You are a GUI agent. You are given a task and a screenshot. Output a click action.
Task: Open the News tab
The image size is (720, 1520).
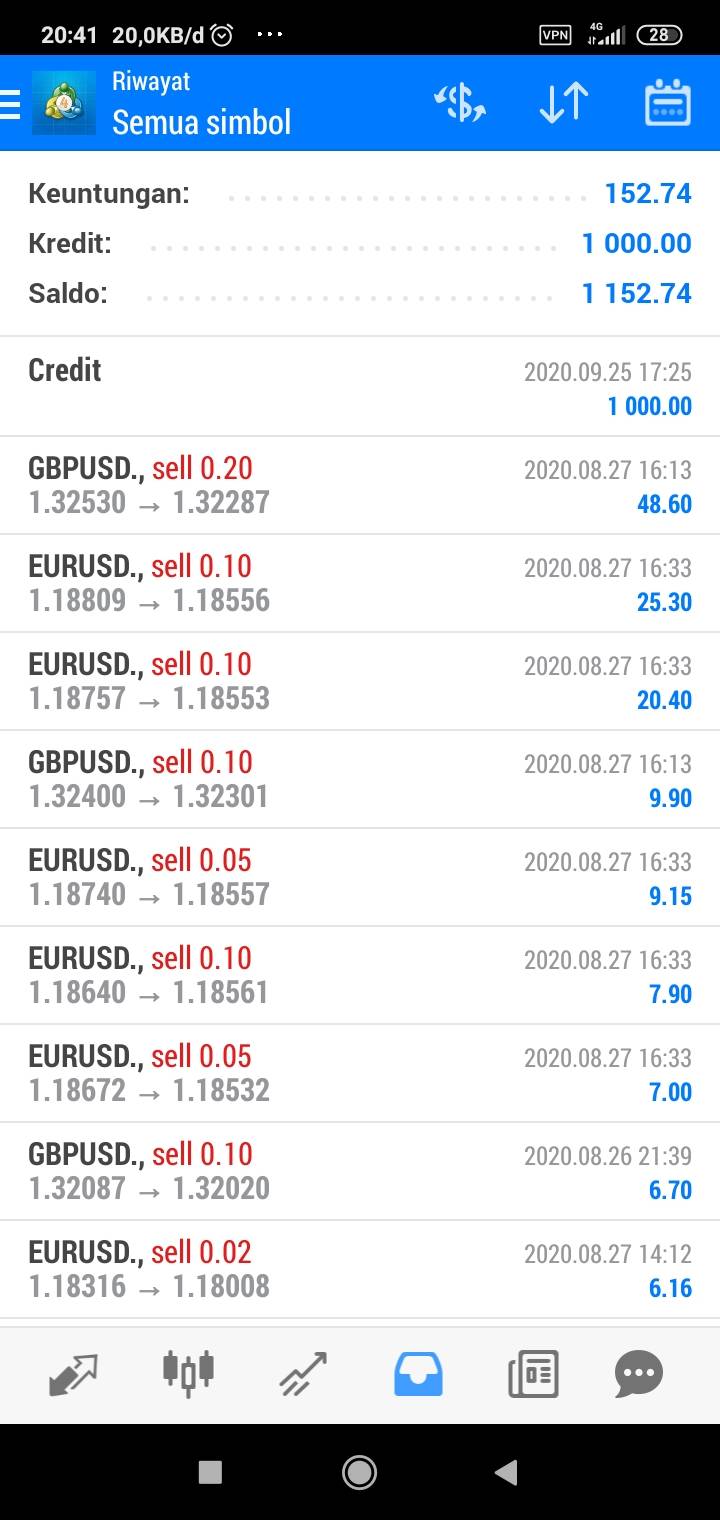pyautogui.click(x=532, y=1373)
